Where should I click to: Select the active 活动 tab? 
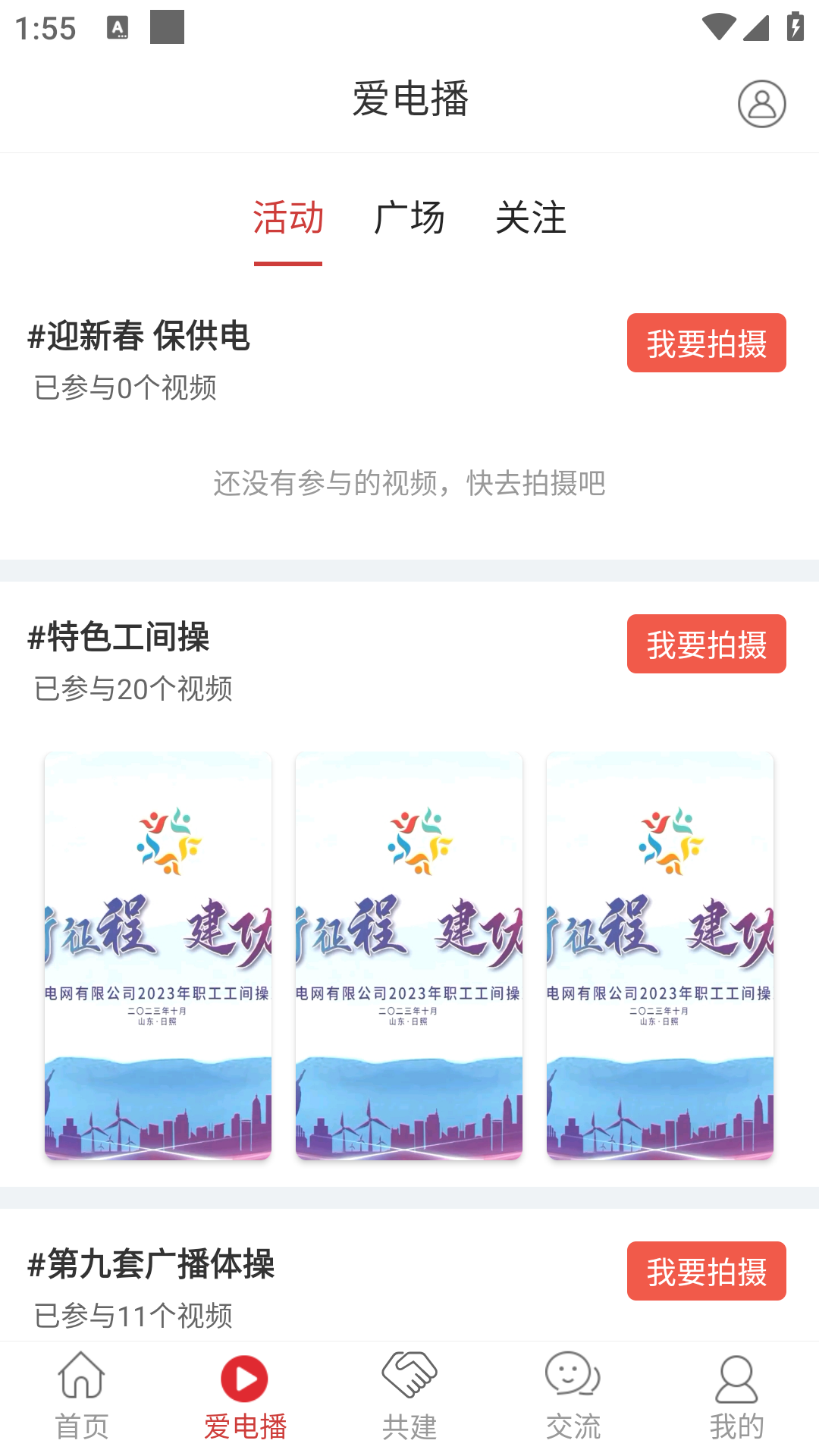[x=288, y=218]
